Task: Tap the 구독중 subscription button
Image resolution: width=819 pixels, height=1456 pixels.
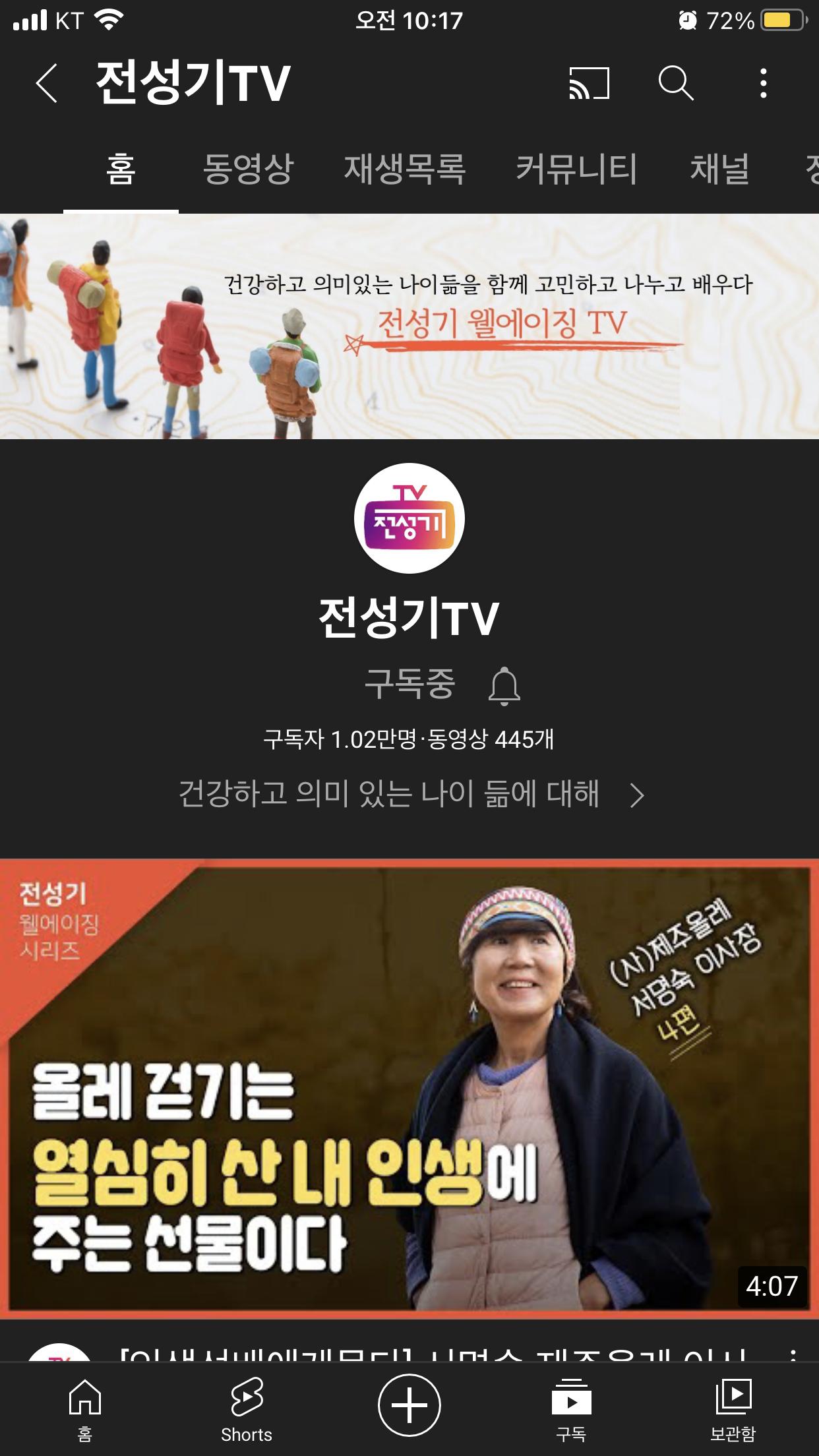Action: tap(409, 684)
